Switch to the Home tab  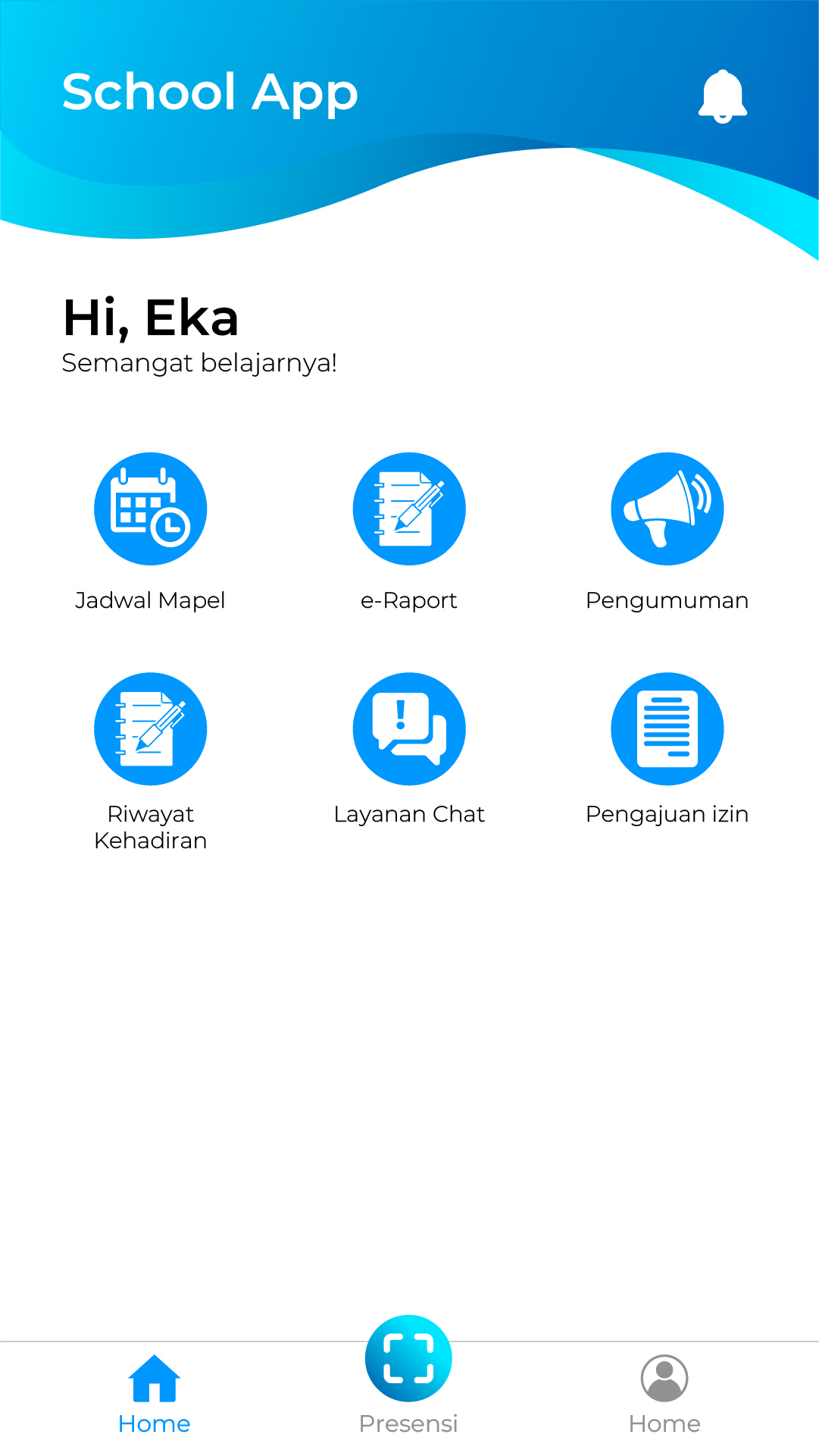point(154,1423)
